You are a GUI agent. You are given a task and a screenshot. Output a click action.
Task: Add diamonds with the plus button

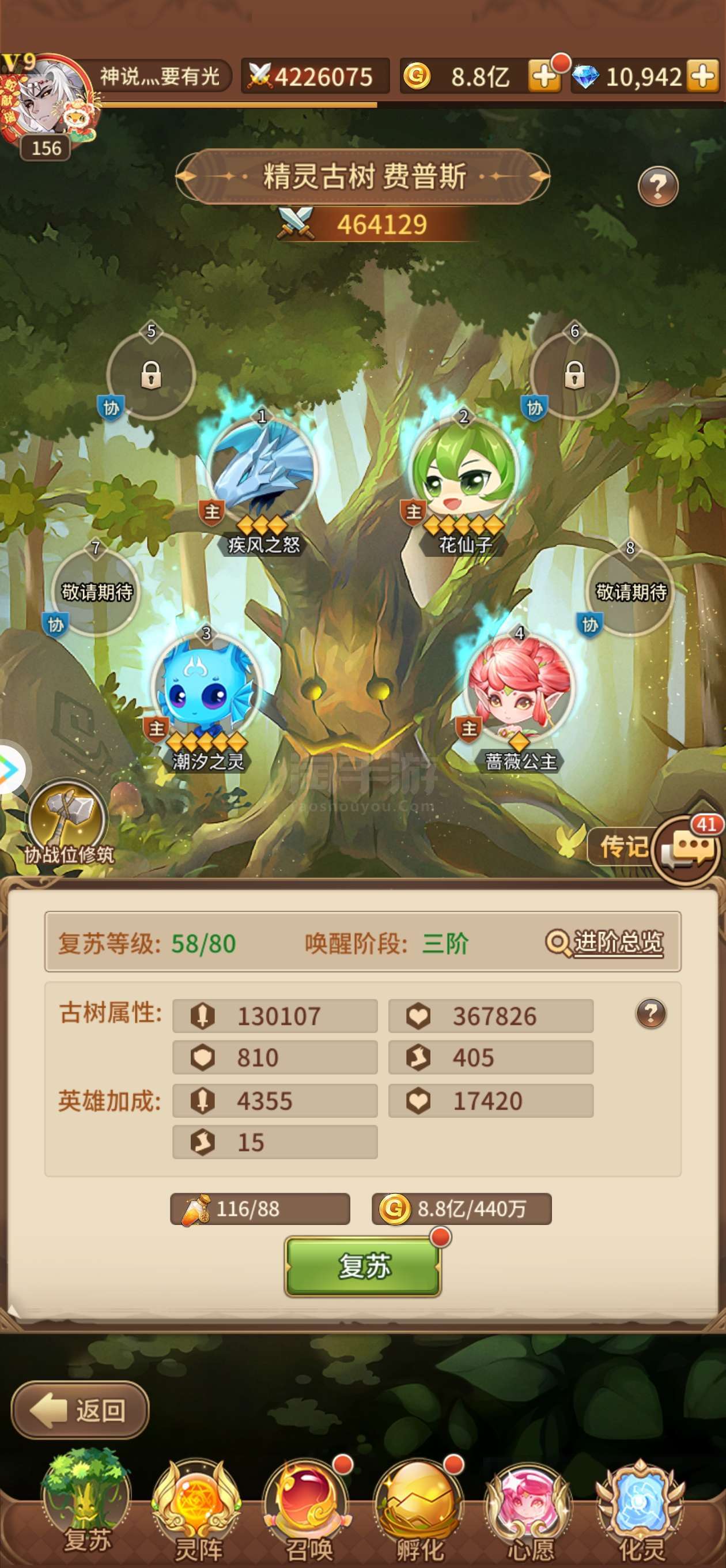(702, 77)
